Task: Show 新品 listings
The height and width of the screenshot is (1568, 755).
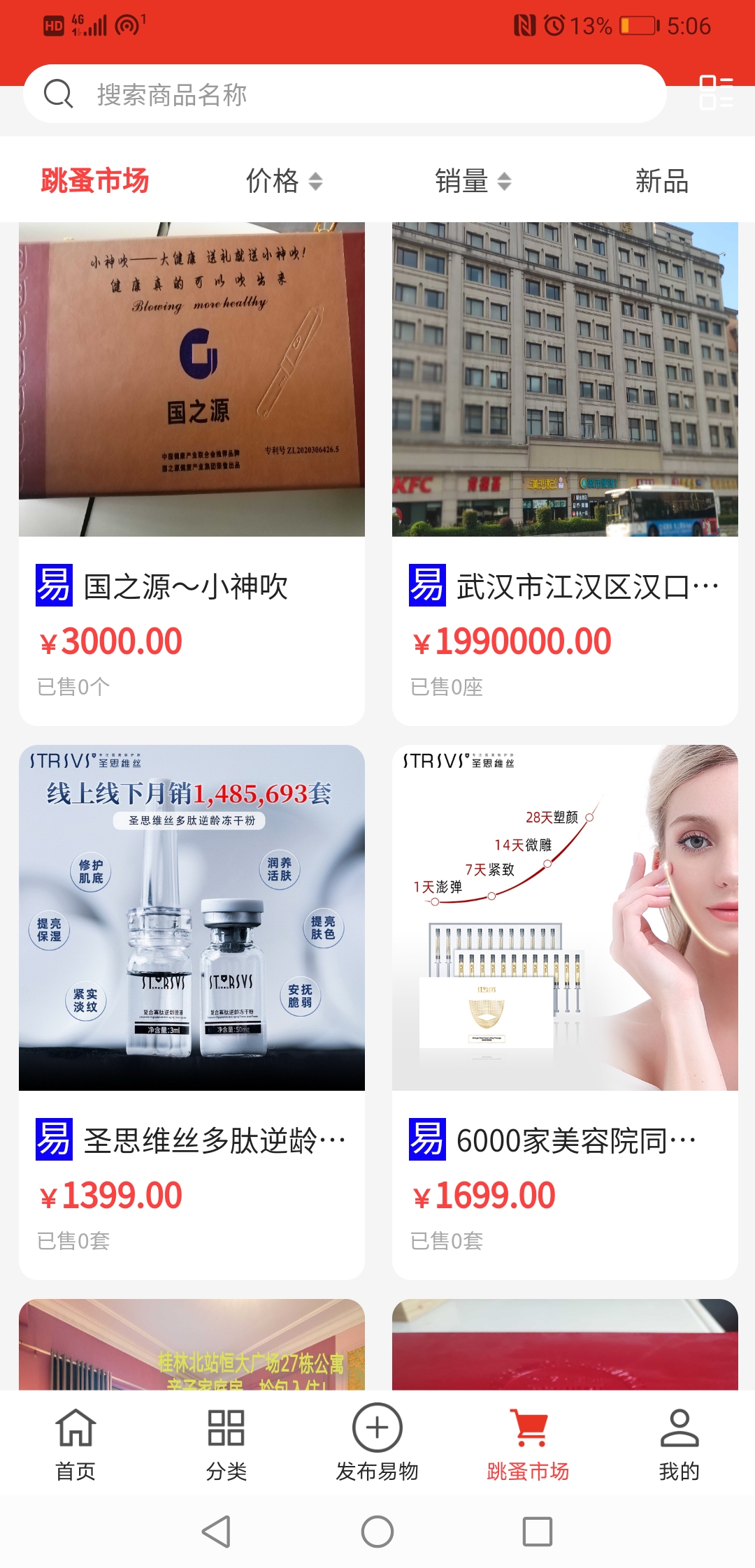Action: point(661,181)
